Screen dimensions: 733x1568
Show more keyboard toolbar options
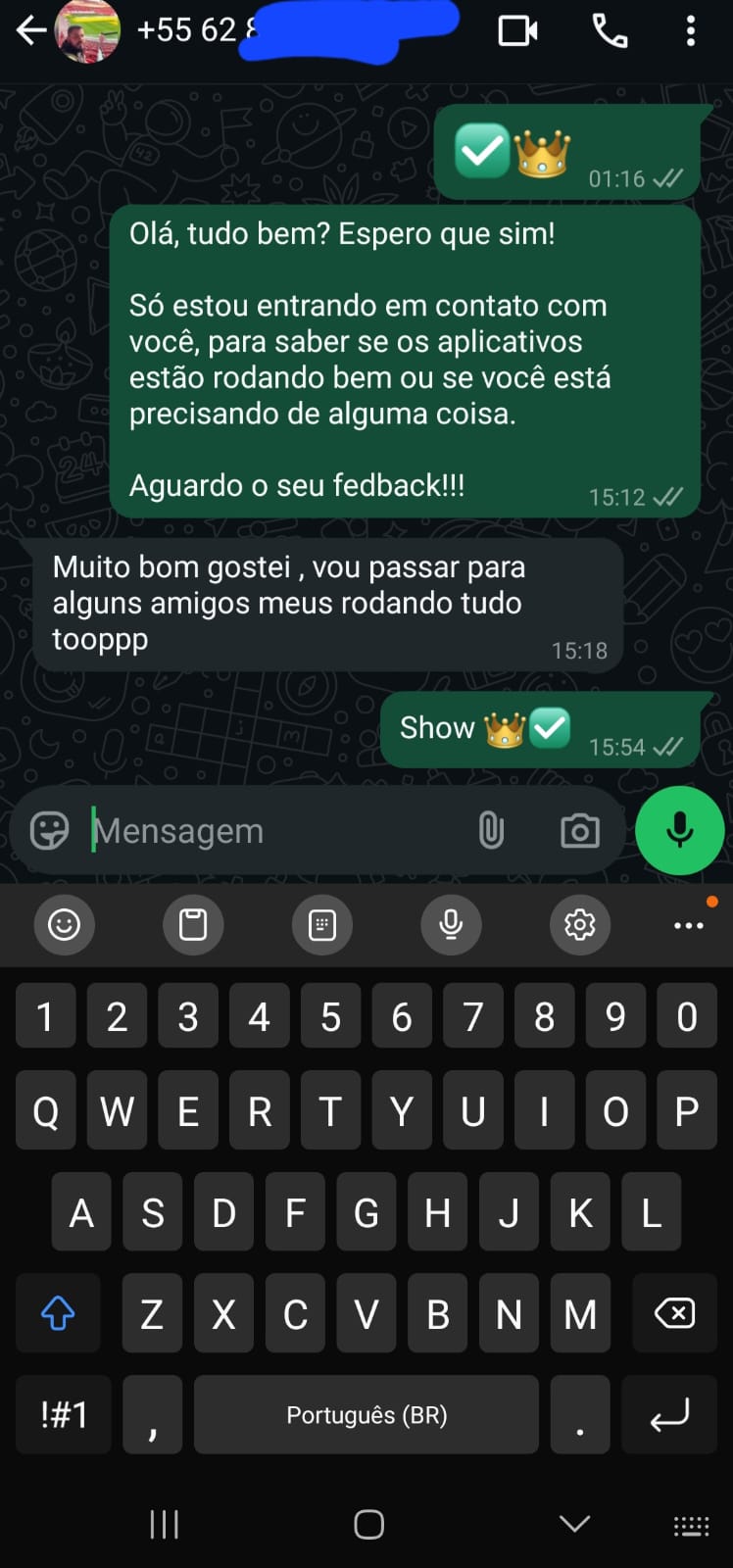click(688, 925)
